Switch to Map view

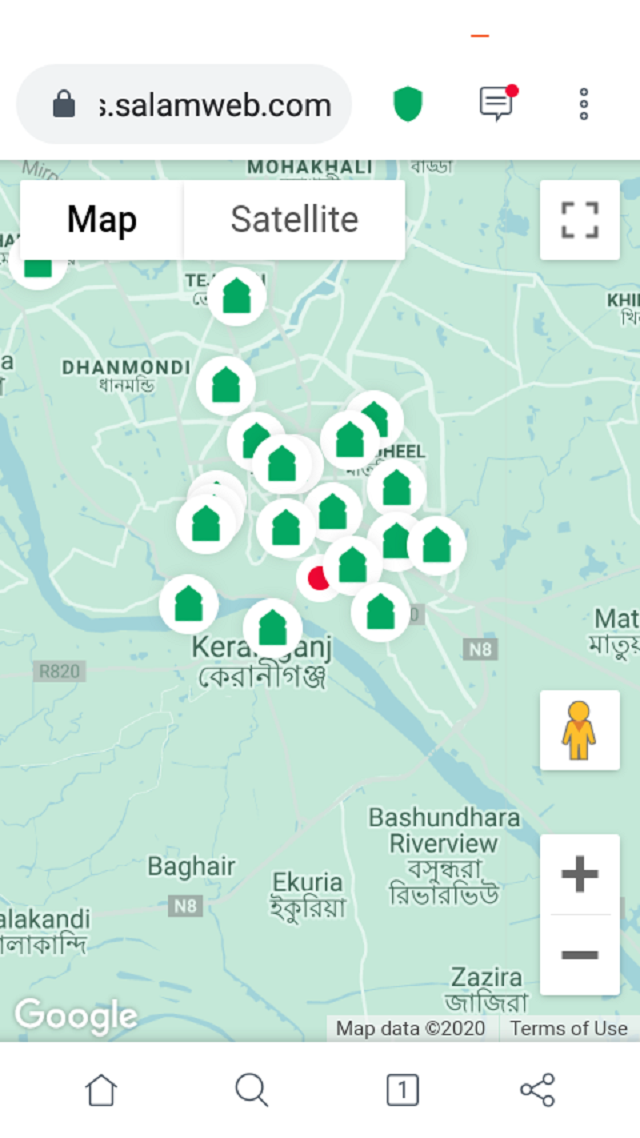pyautogui.click(x=102, y=219)
